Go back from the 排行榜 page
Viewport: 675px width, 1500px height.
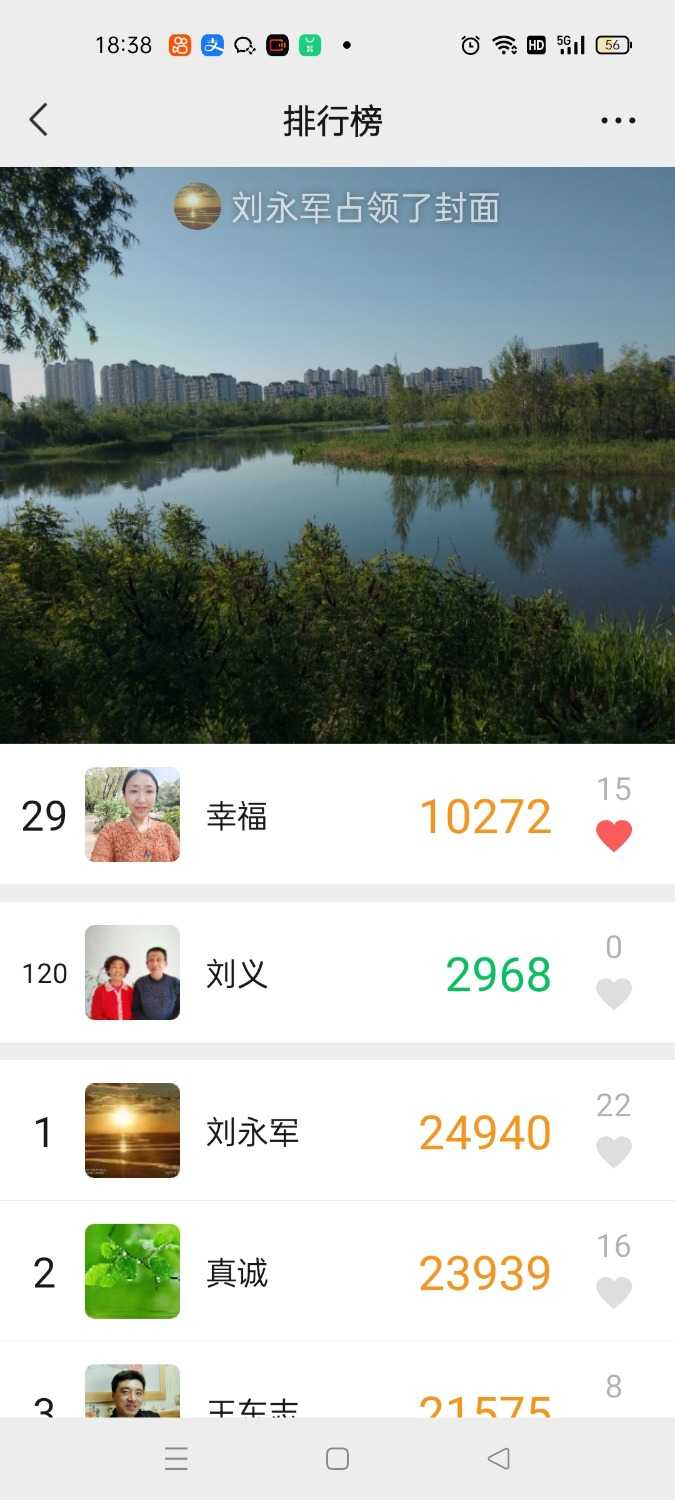coord(38,120)
